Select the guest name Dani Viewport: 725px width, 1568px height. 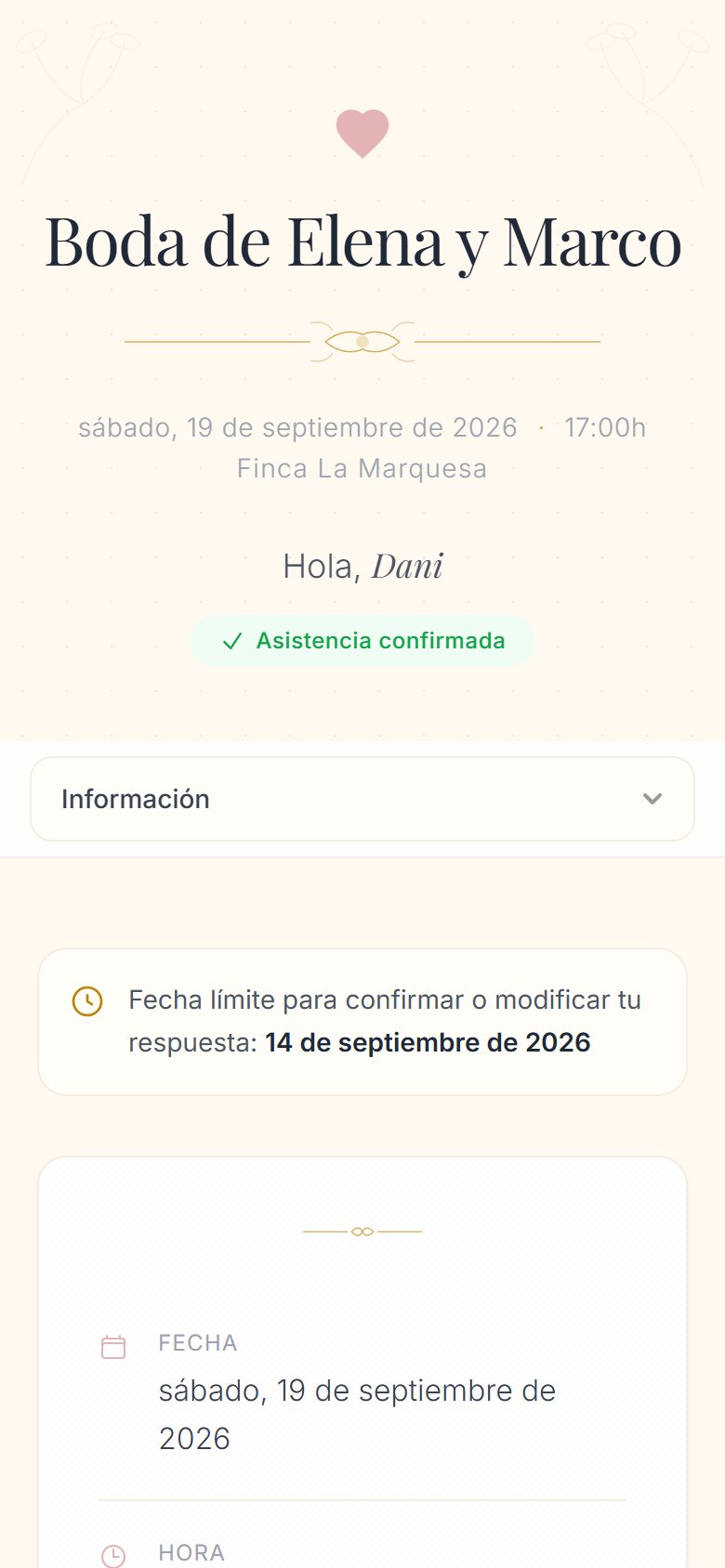pyautogui.click(x=409, y=565)
